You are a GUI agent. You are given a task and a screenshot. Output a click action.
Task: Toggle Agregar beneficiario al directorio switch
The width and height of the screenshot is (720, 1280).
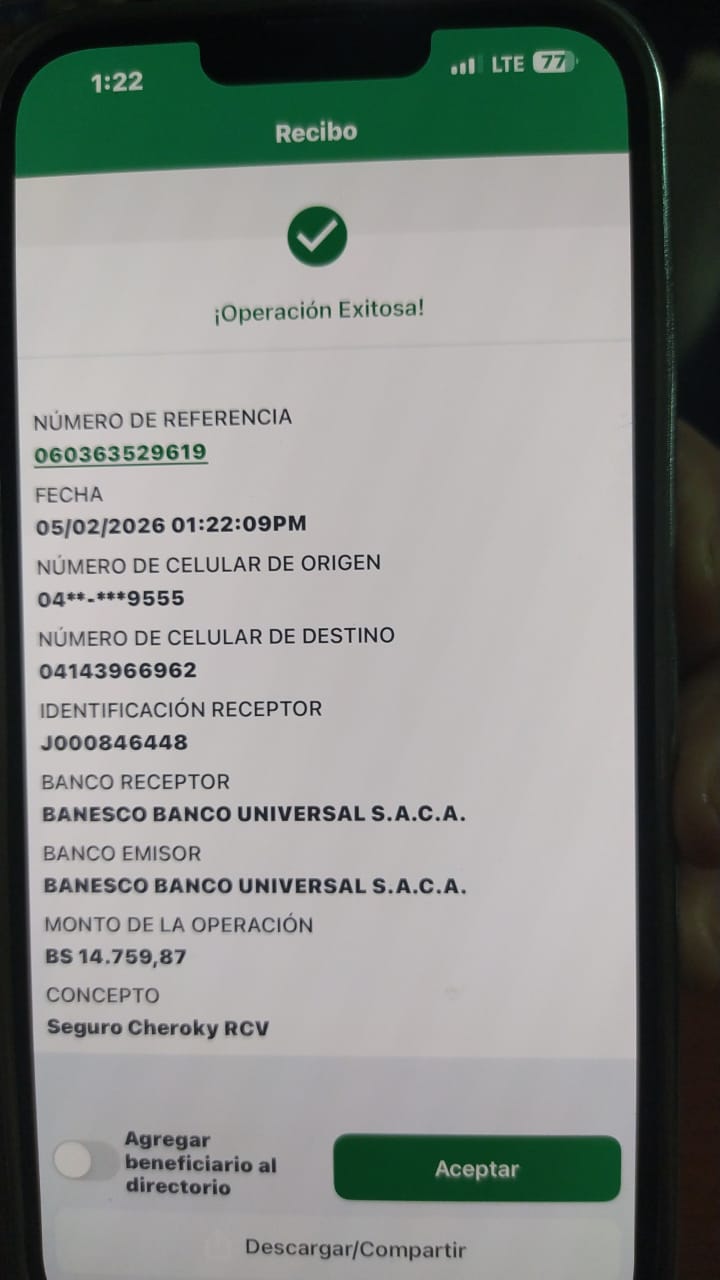84,1162
